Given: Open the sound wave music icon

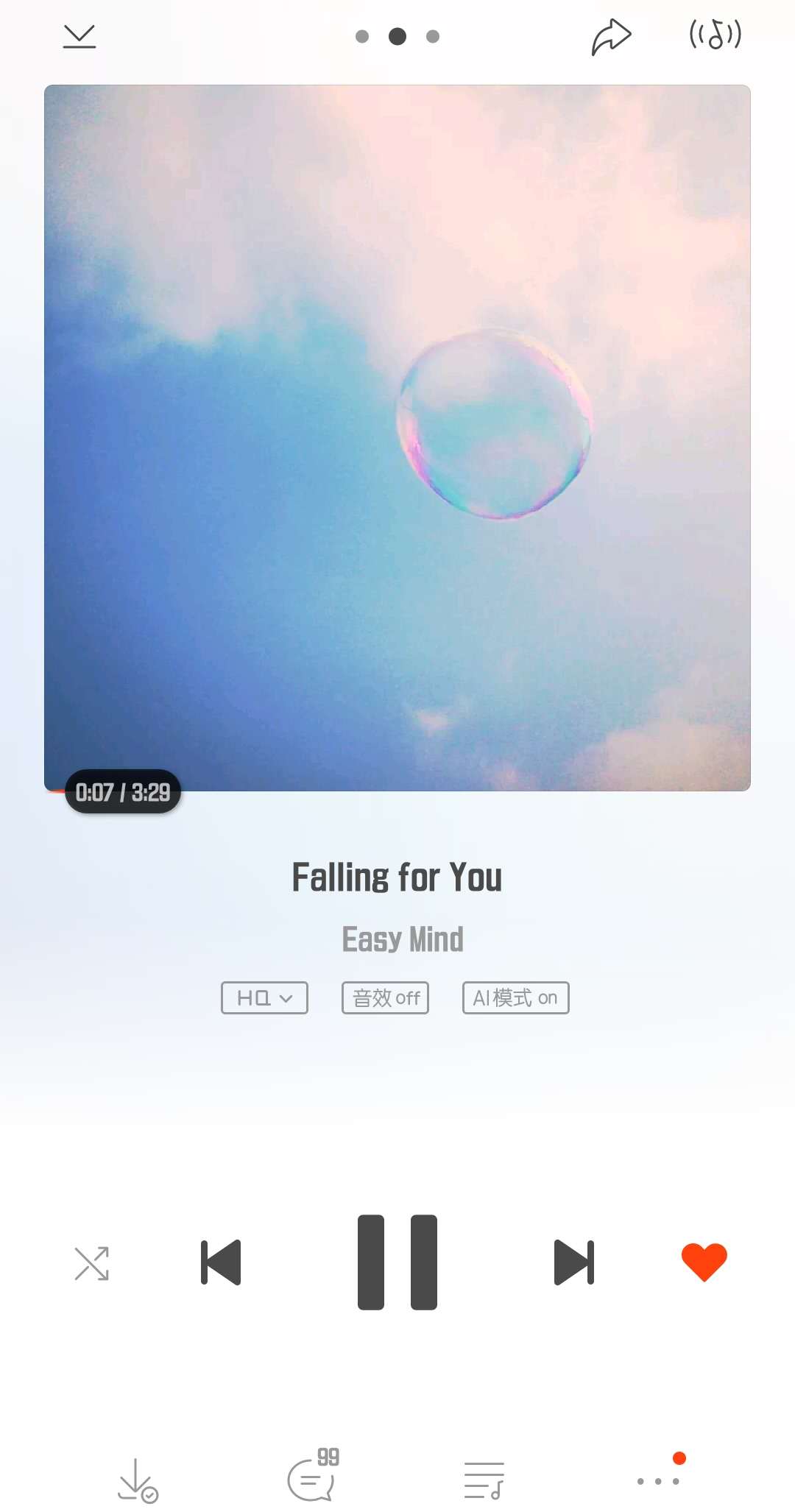Looking at the screenshot, I should pos(715,35).
